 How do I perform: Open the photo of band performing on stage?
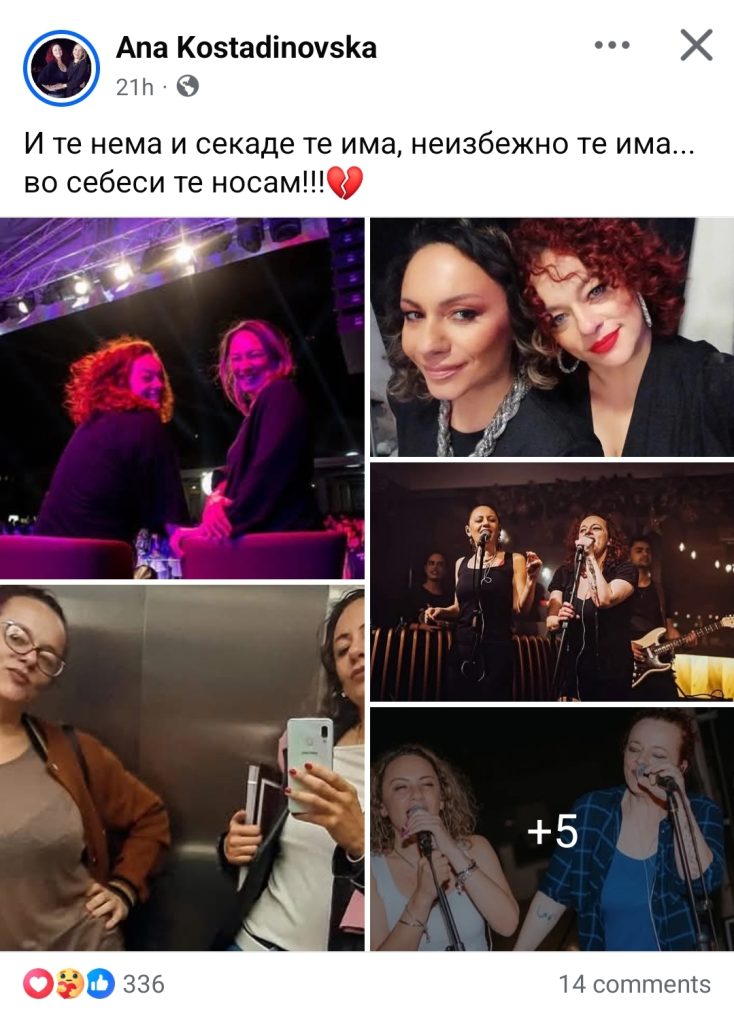point(552,582)
